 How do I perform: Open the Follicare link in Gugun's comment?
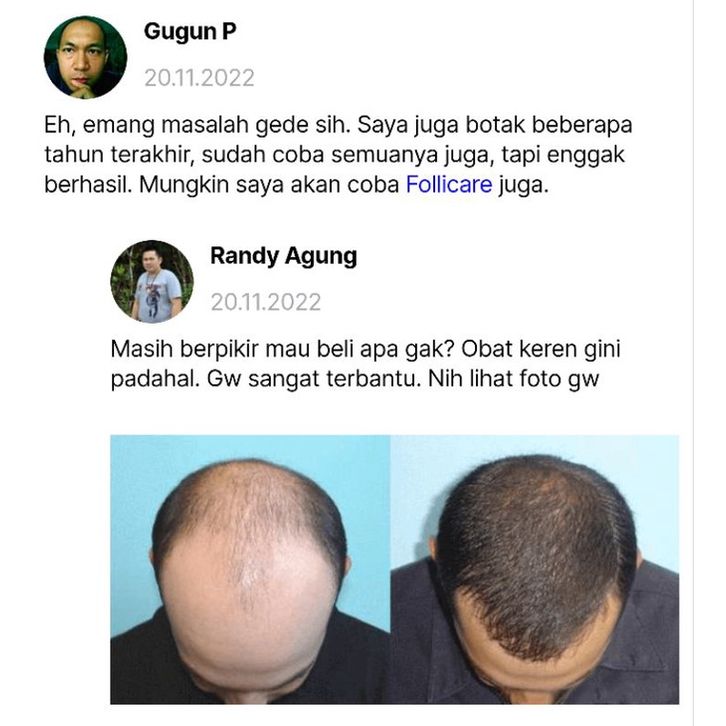point(448,185)
